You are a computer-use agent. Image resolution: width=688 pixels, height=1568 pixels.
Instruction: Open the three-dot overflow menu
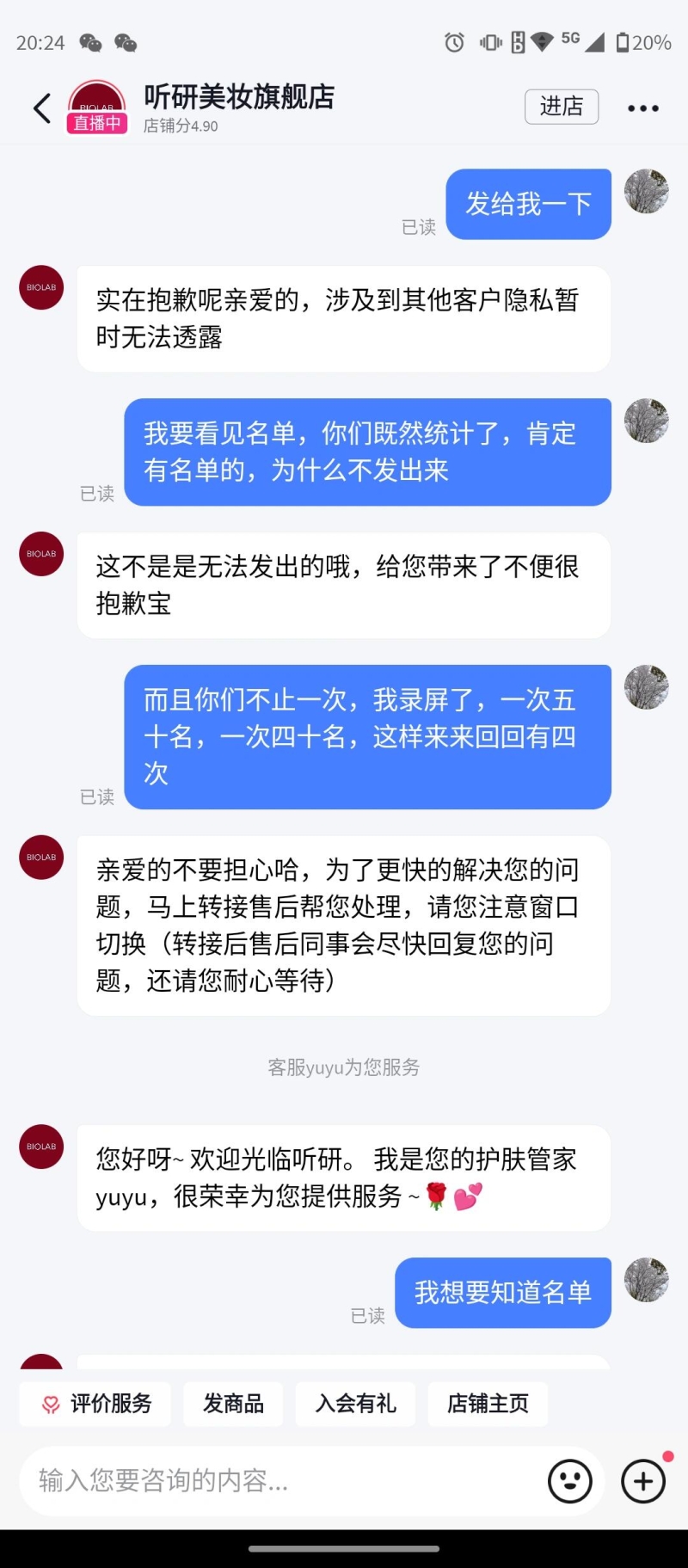642,108
